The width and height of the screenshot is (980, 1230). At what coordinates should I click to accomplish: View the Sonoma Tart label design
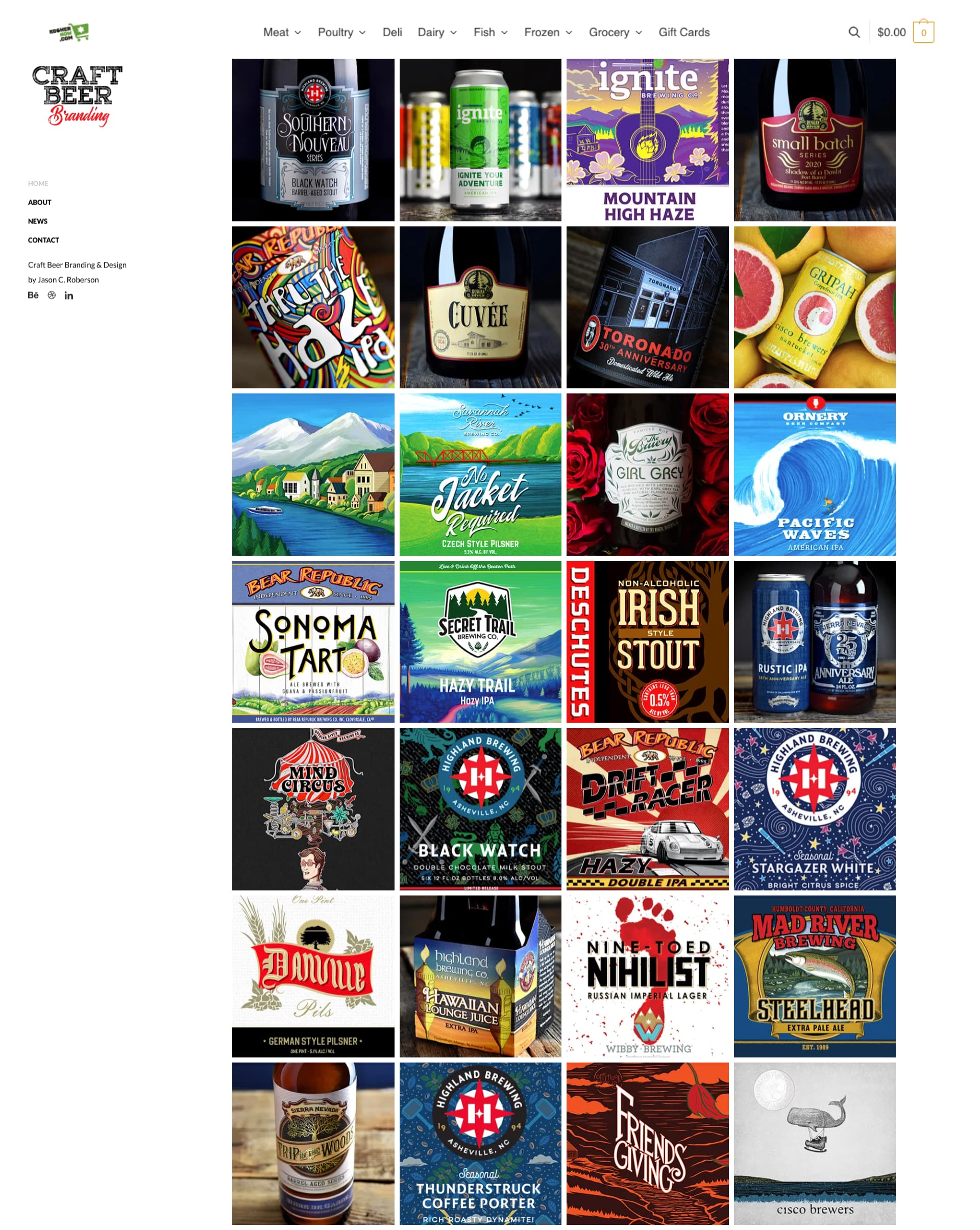(312, 641)
